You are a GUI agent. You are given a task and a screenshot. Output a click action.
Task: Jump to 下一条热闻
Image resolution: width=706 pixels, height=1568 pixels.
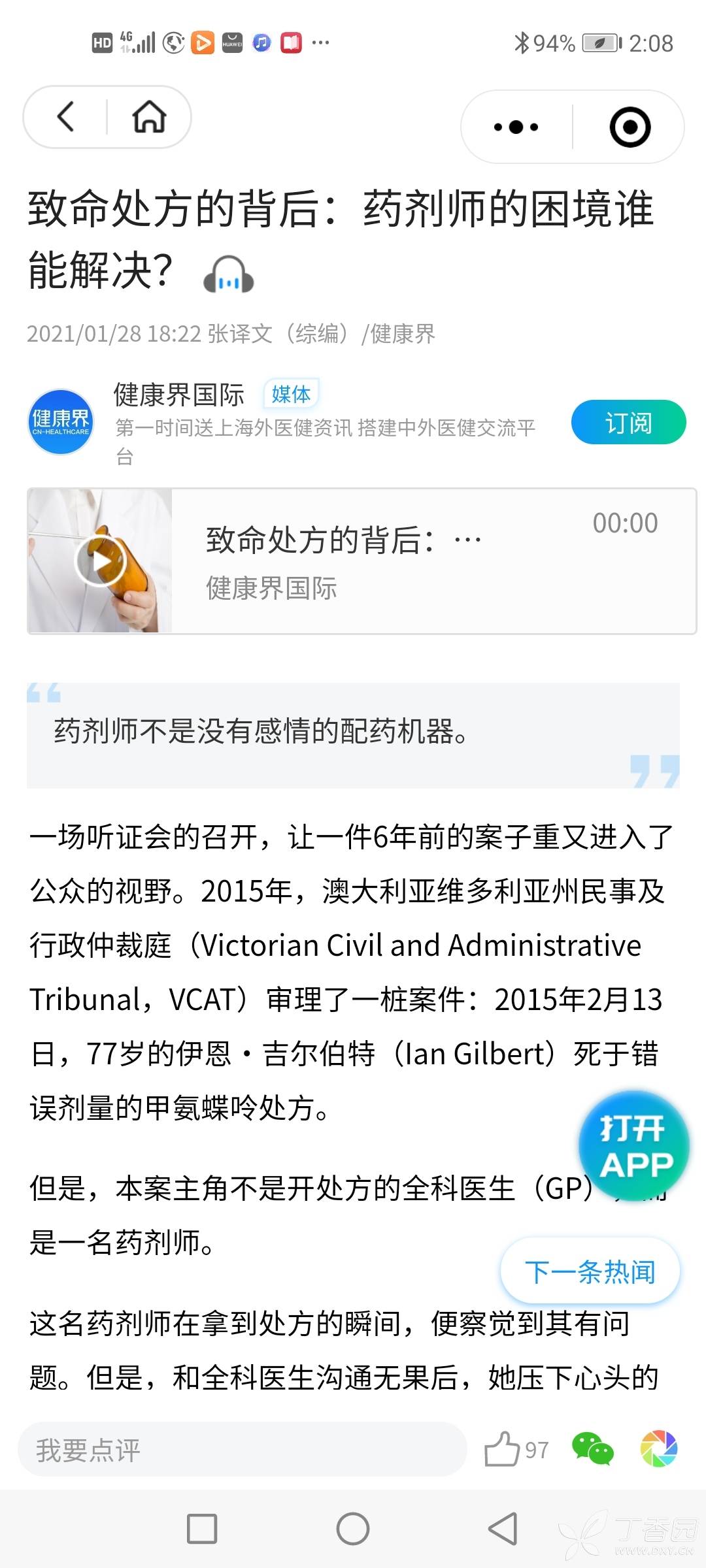pyautogui.click(x=590, y=1271)
